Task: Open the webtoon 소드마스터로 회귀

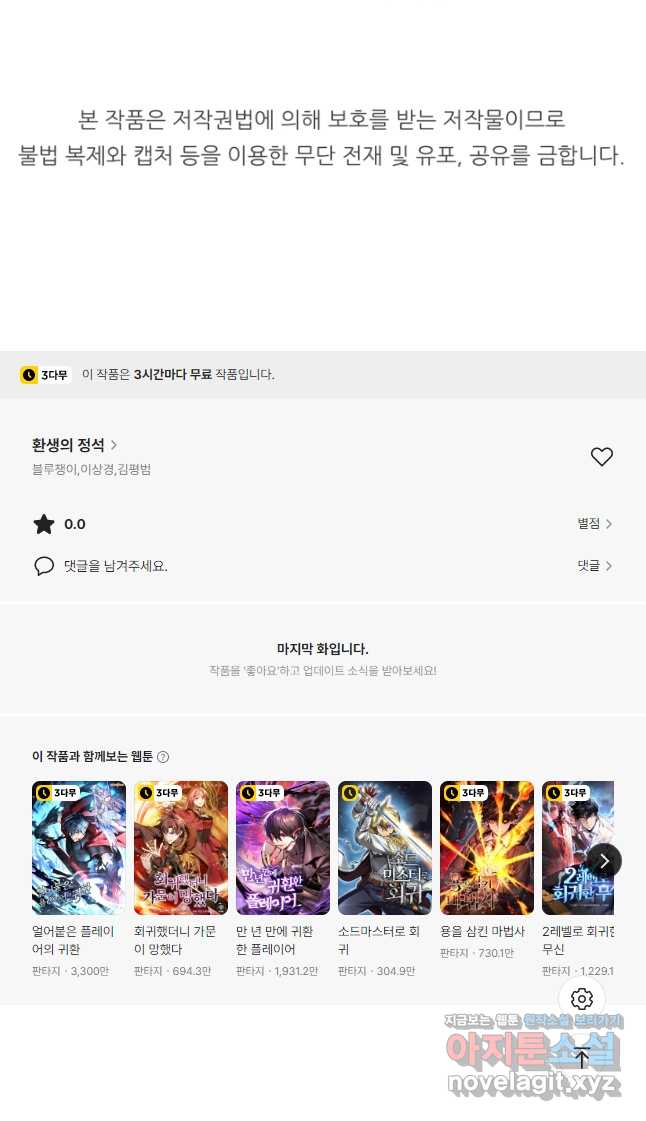Action: point(385,848)
